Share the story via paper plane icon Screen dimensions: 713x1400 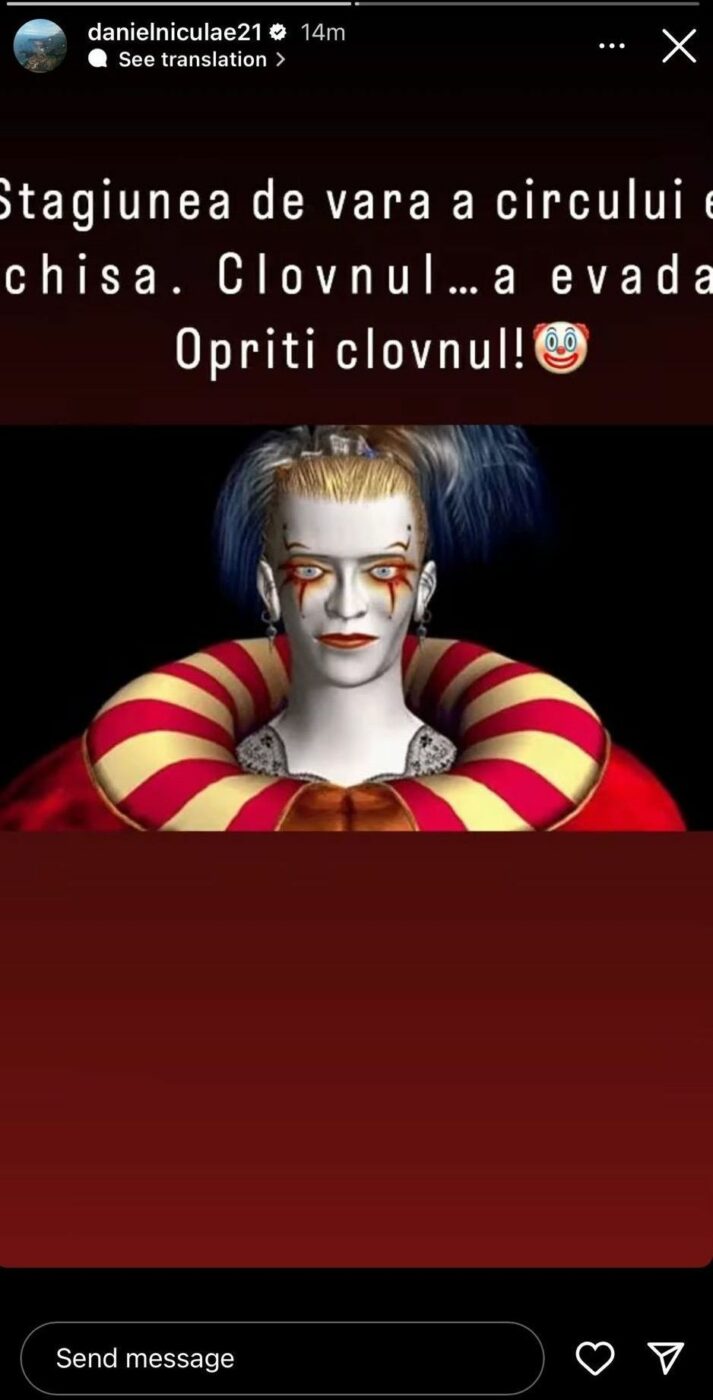(665, 1357)
